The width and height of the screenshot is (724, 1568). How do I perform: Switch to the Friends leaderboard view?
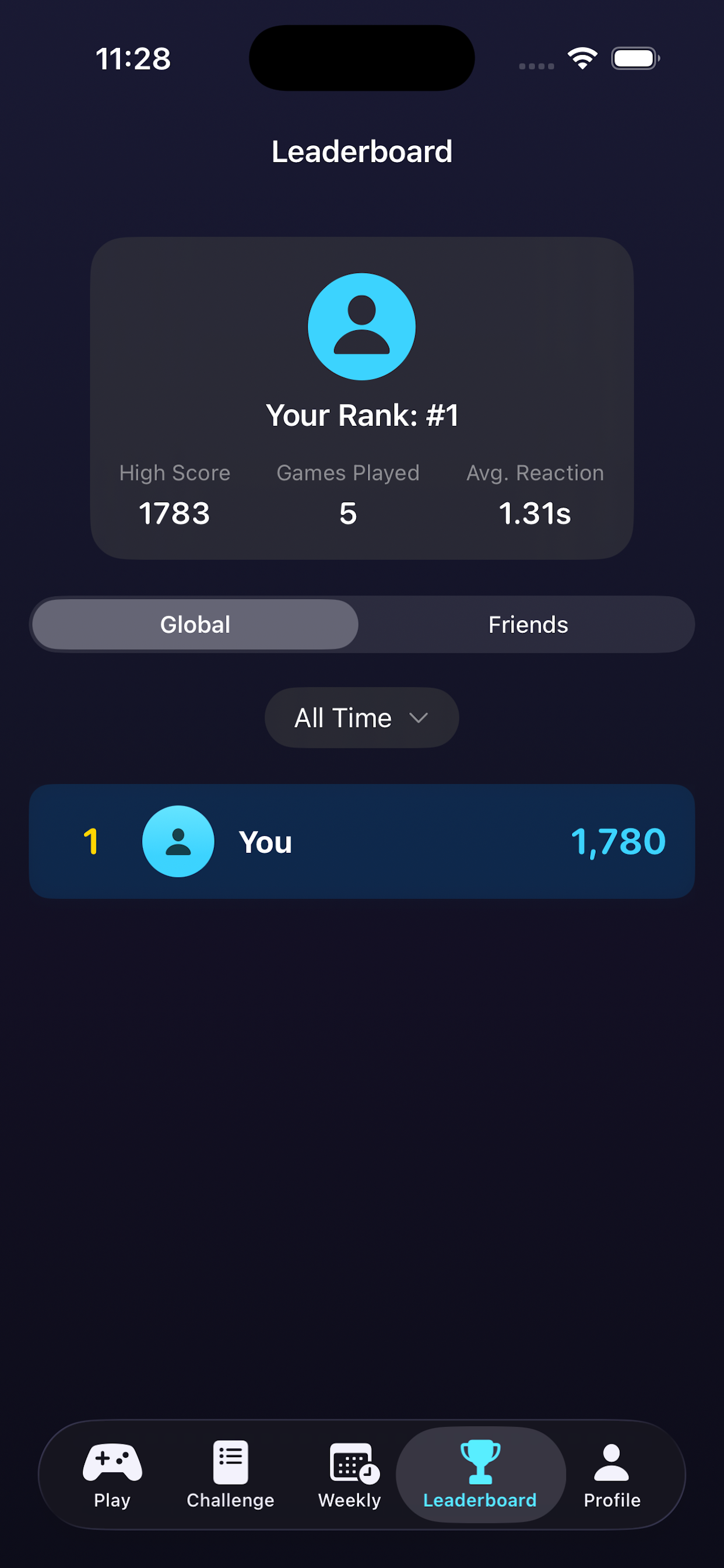(x=527, y=624)
